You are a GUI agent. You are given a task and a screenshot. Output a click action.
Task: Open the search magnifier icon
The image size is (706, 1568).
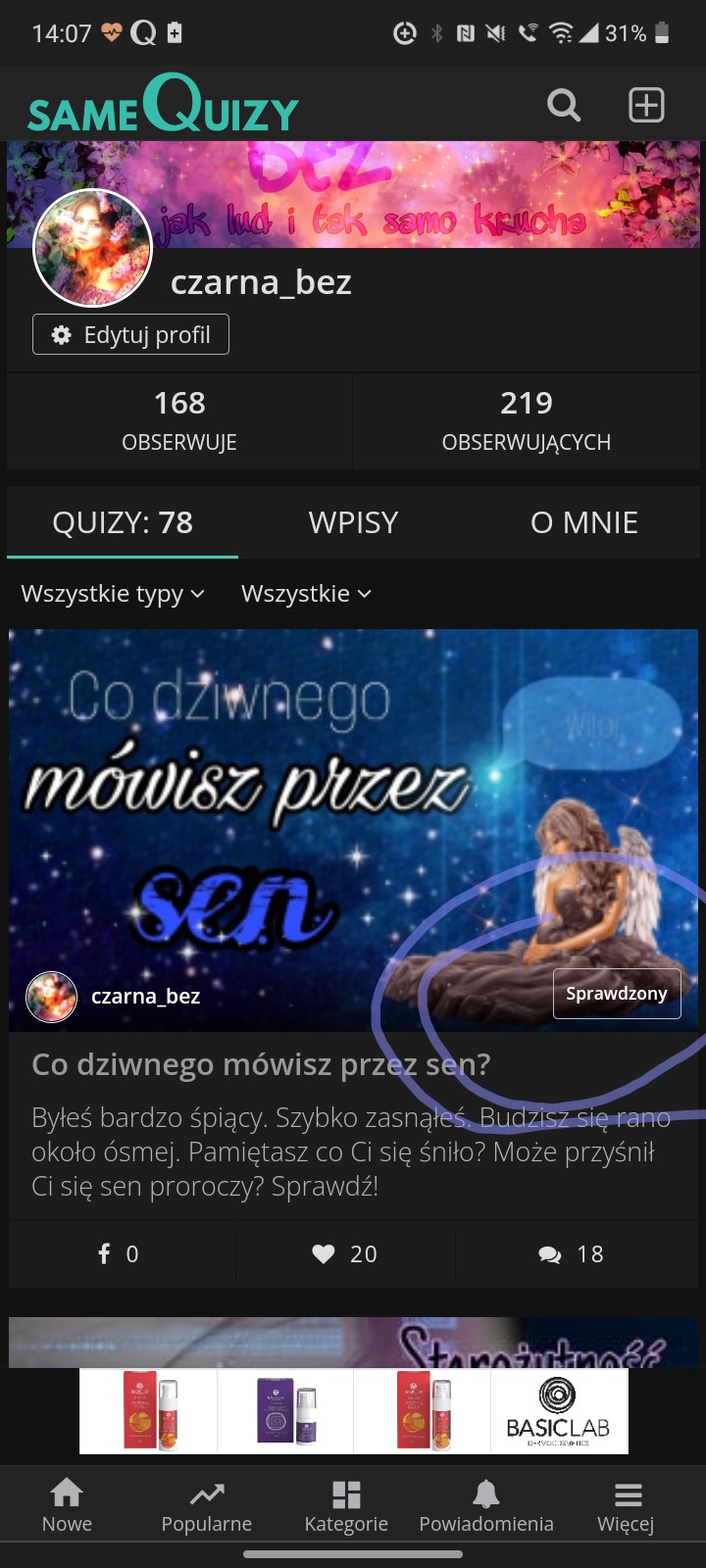click(564, 105)
